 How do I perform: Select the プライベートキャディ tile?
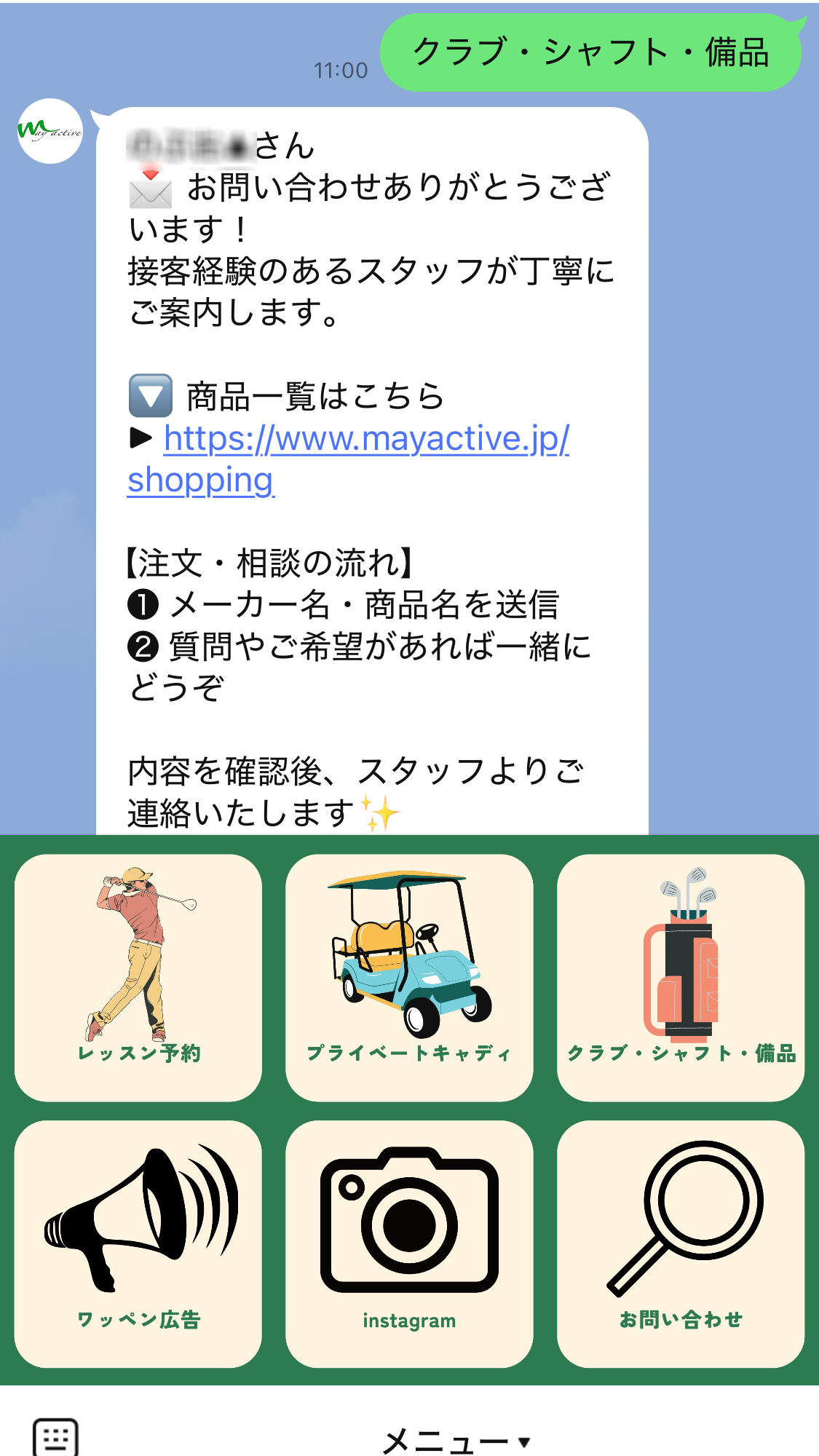click(x=409, y=977)
